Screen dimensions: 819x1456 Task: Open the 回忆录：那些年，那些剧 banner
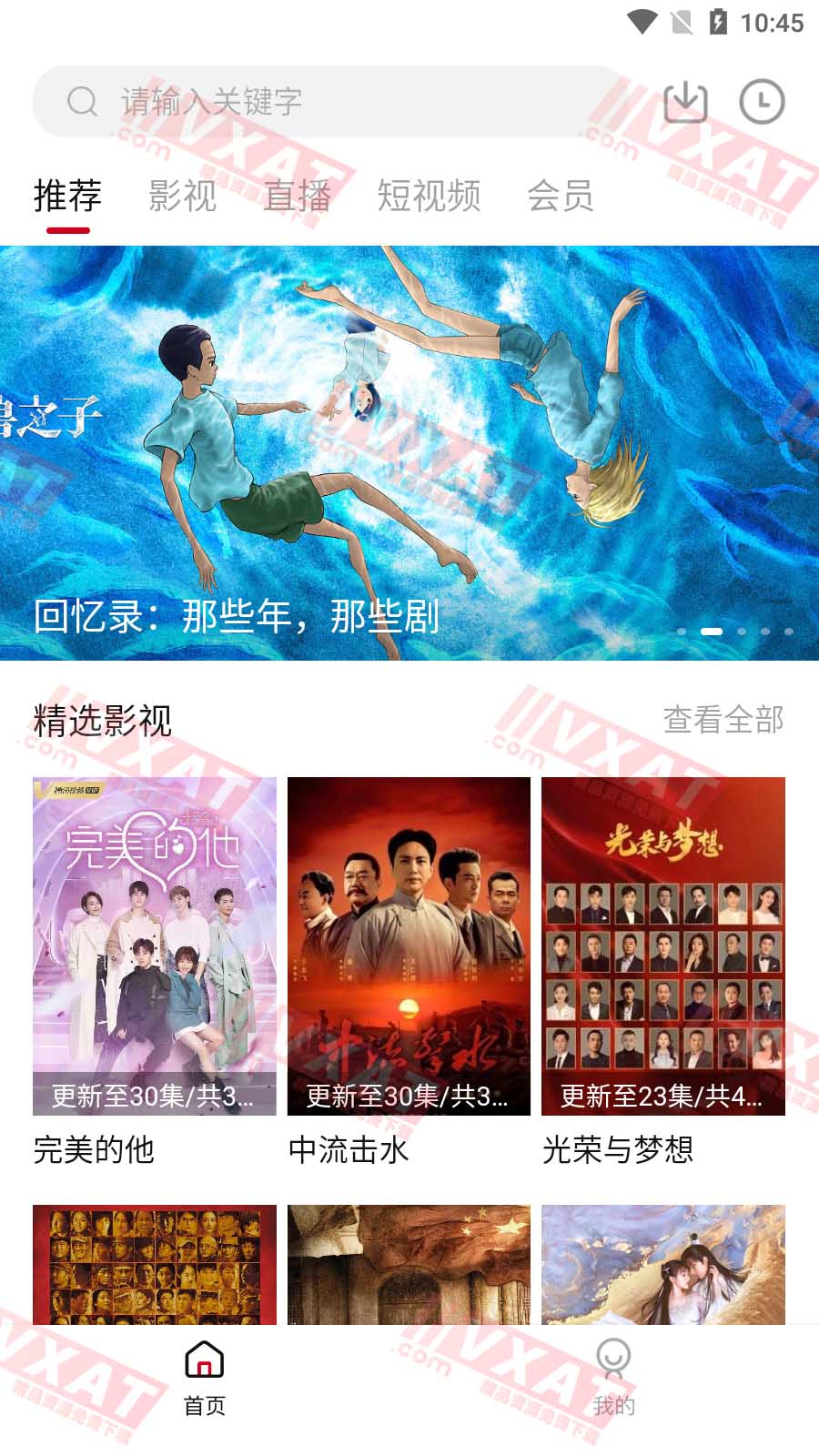(x=409, y=453)
